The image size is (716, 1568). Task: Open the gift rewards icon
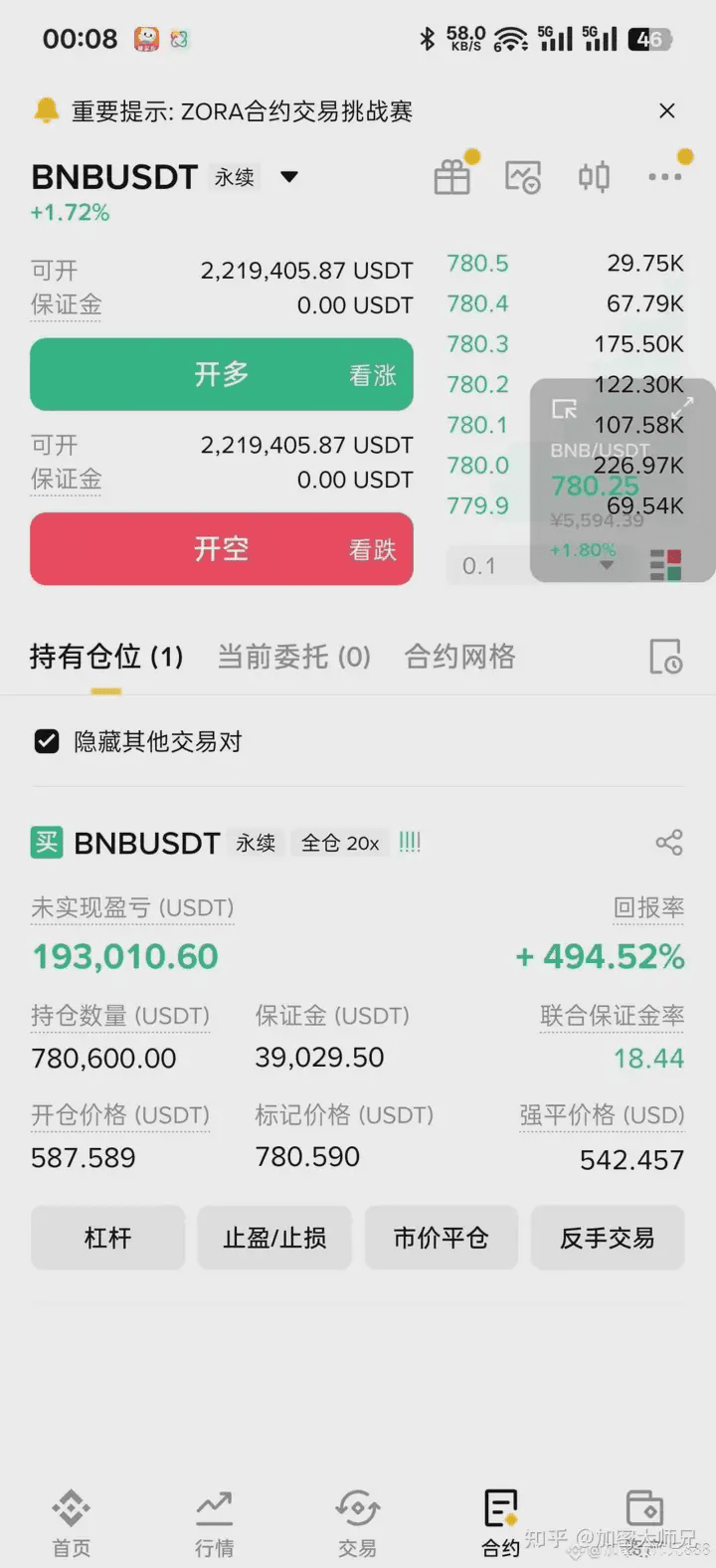[452, 177]
